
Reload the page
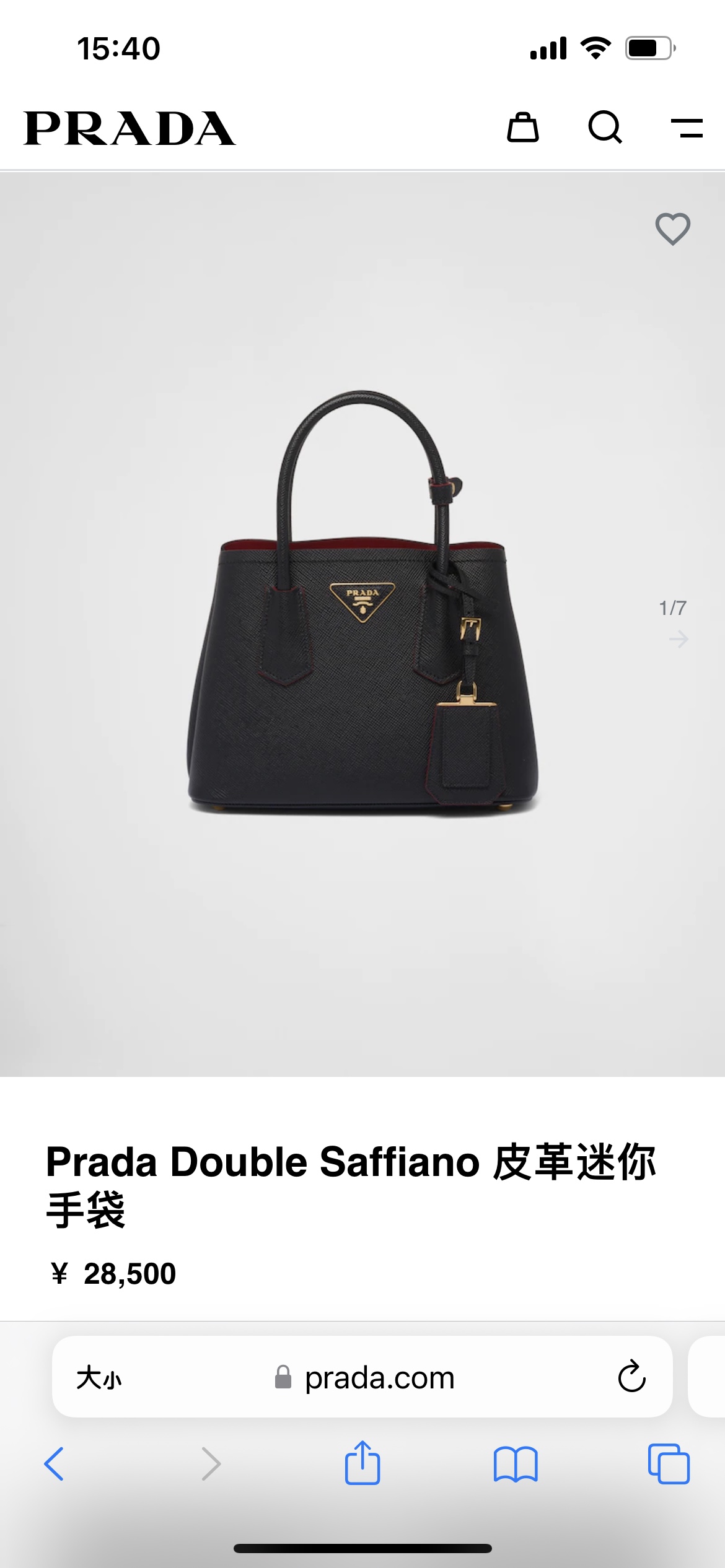(x=631, y=1377)
